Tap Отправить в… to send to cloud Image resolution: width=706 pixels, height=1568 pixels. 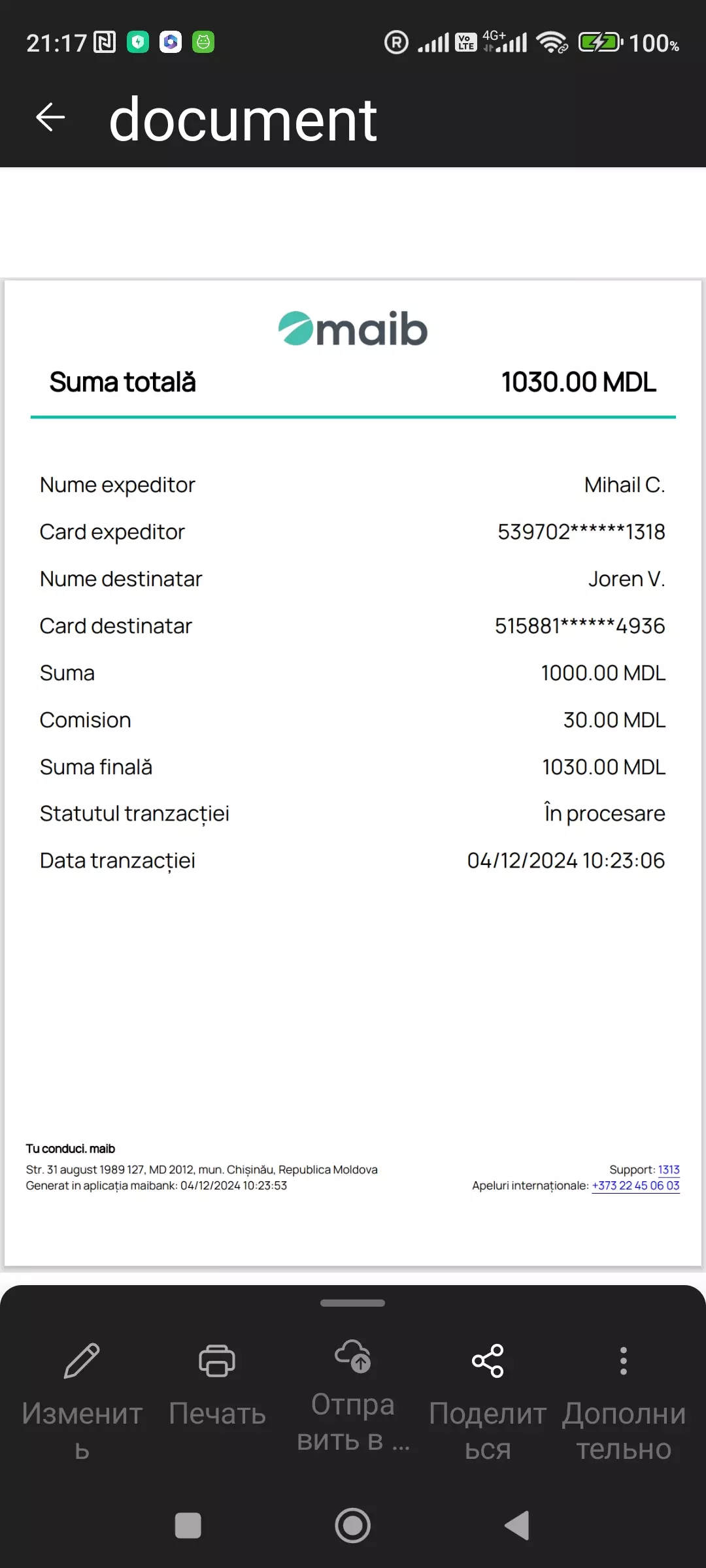tap(353, 1395)
